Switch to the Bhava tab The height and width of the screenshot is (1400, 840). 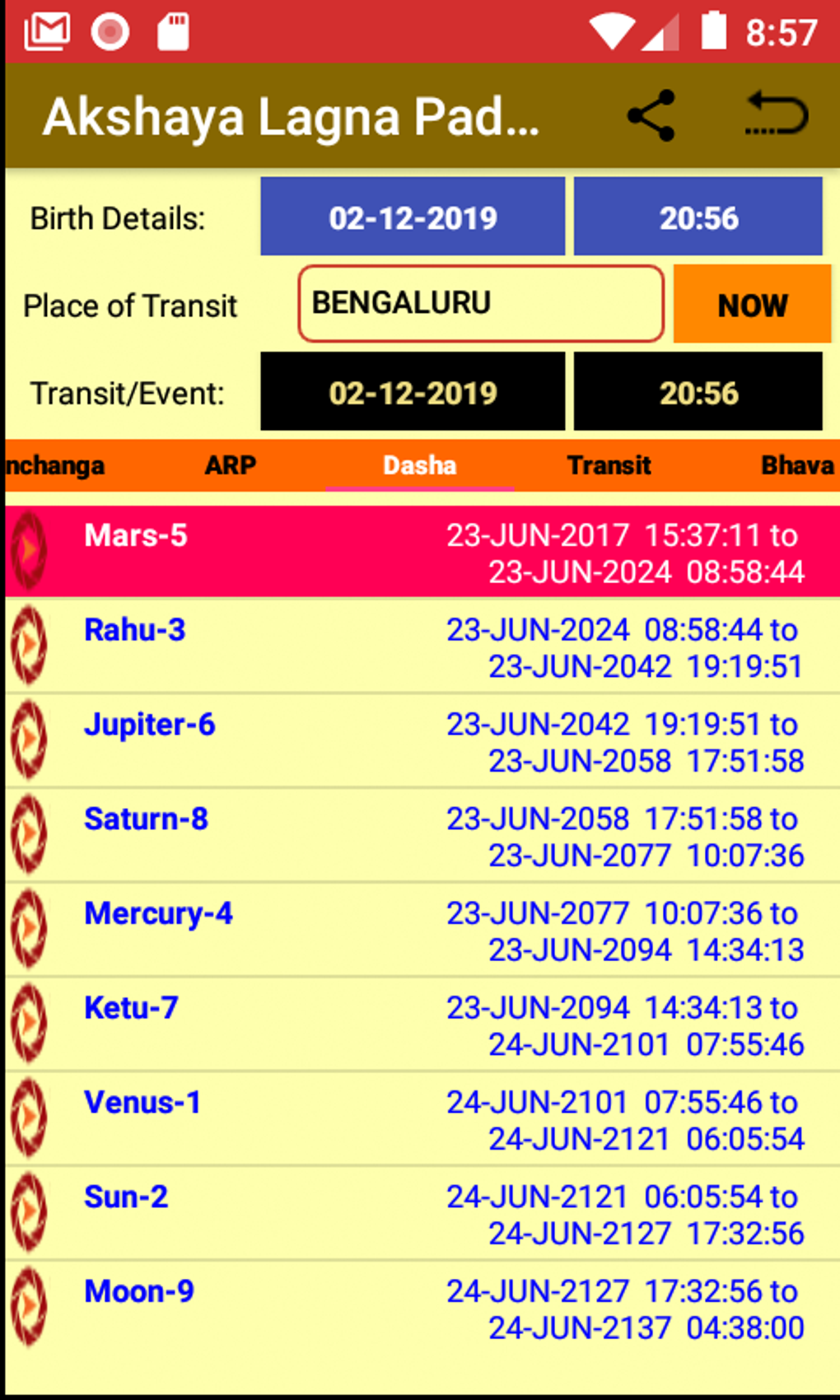coord(796,465)
